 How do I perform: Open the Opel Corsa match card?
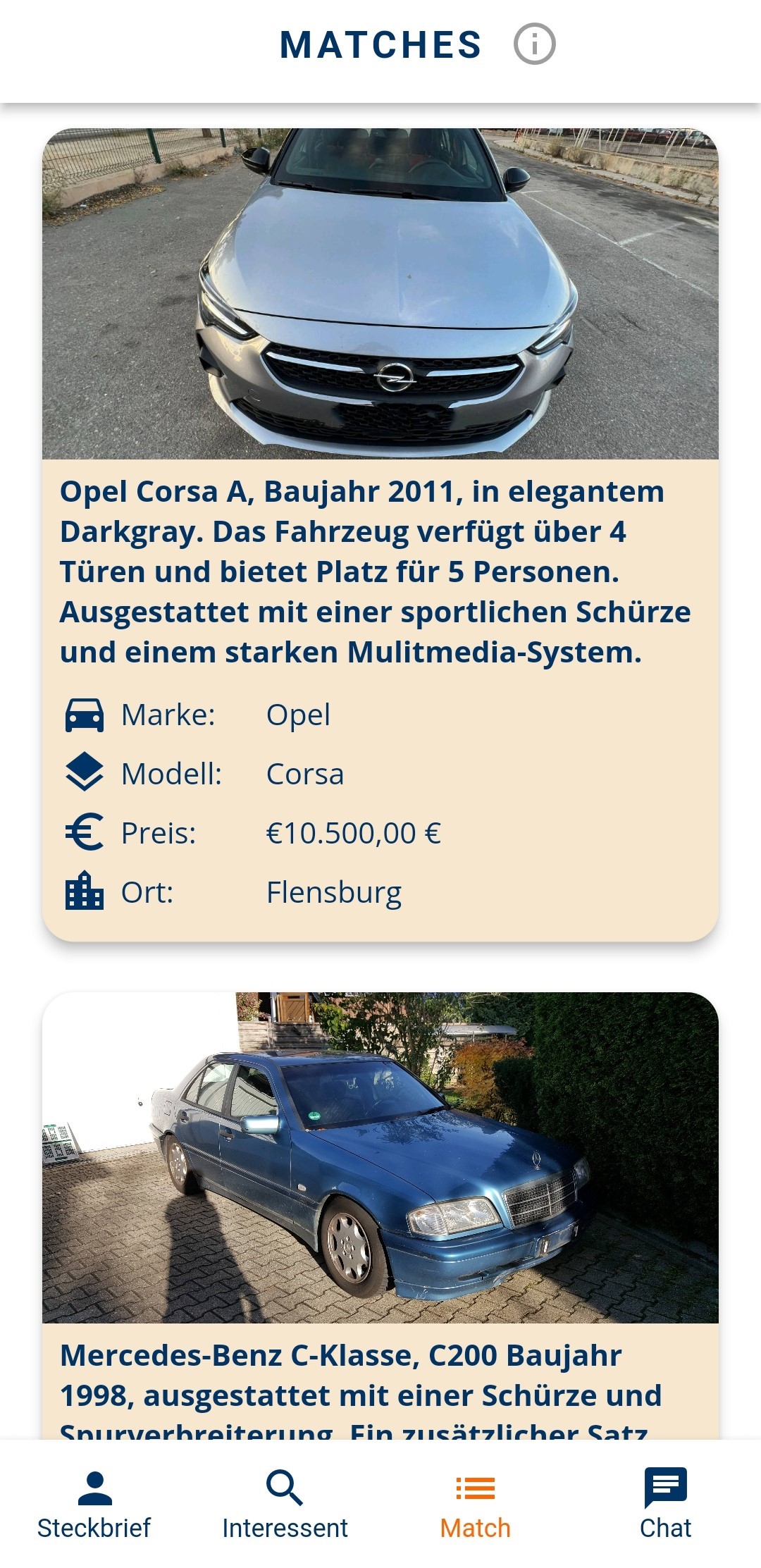point(380,536)
